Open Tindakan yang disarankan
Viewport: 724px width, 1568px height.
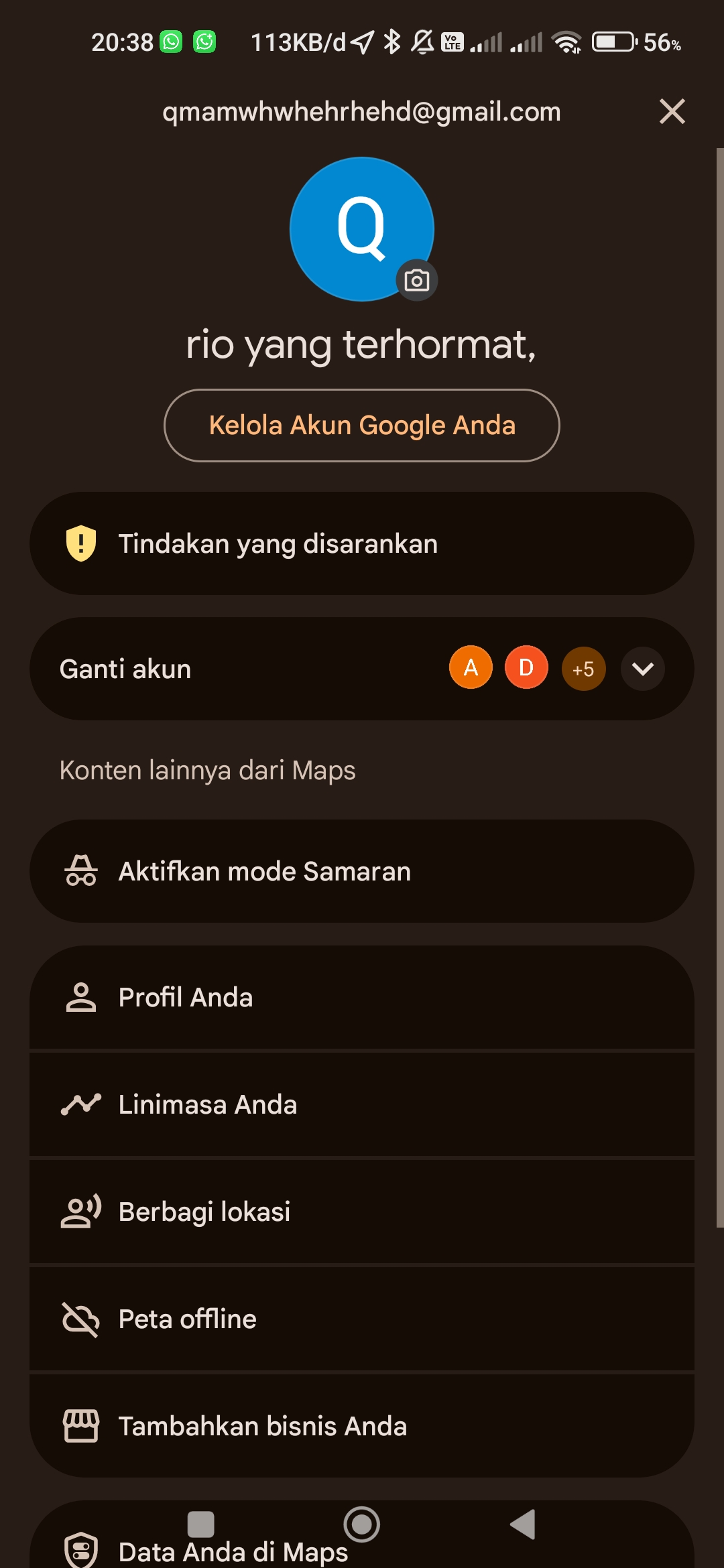tap(362, 543)
